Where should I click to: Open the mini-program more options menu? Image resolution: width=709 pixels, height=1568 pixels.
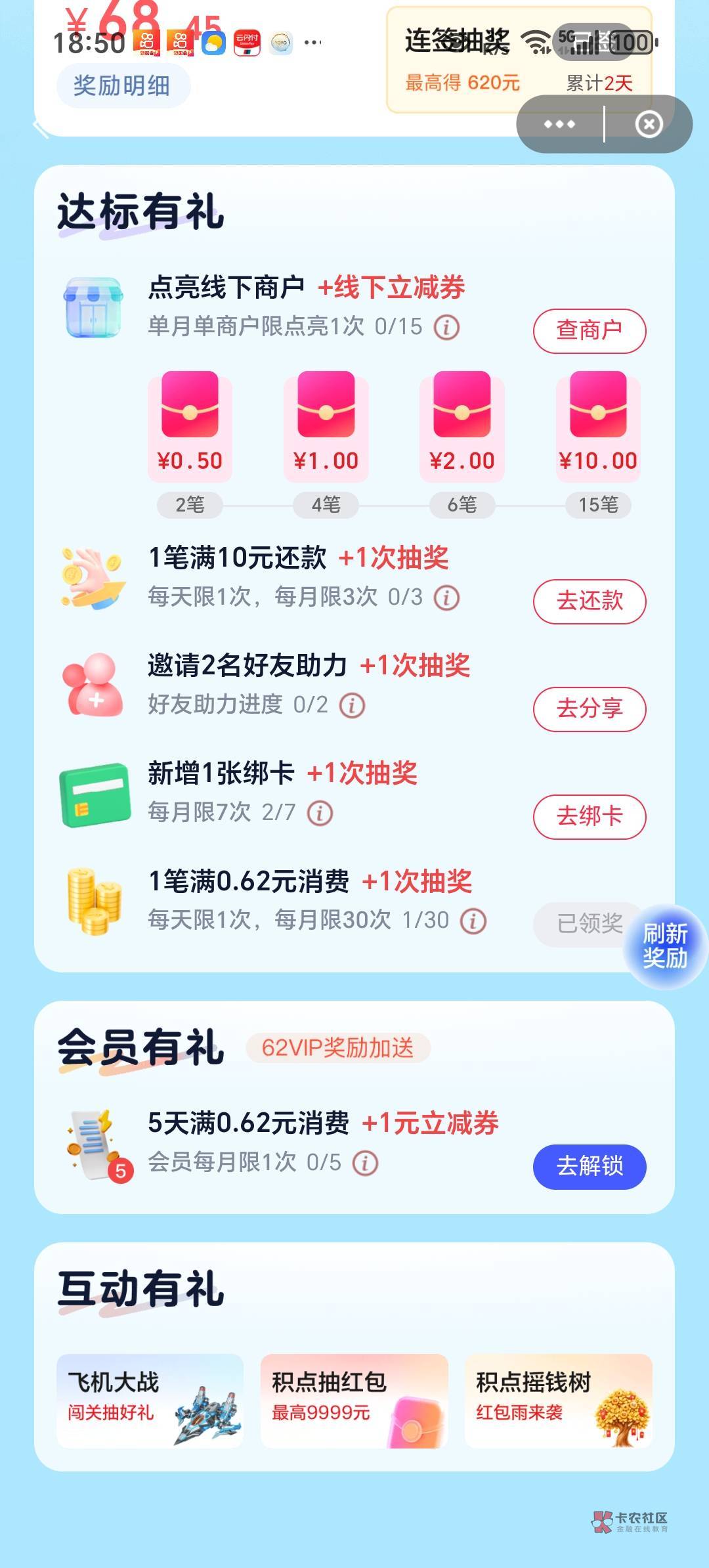[x=559, y=124]
